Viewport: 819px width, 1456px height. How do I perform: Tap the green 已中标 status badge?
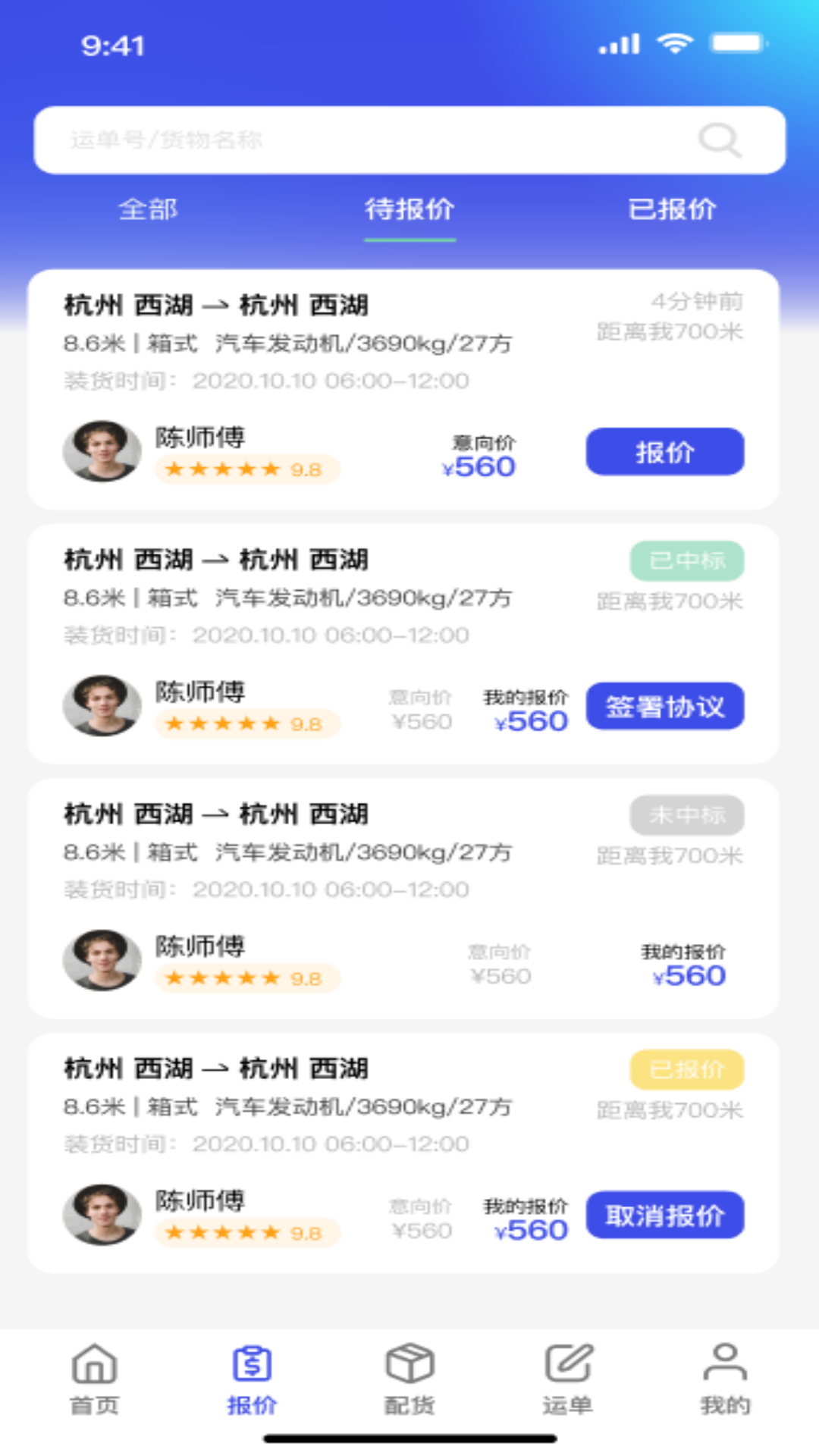(x=686, y=561)
